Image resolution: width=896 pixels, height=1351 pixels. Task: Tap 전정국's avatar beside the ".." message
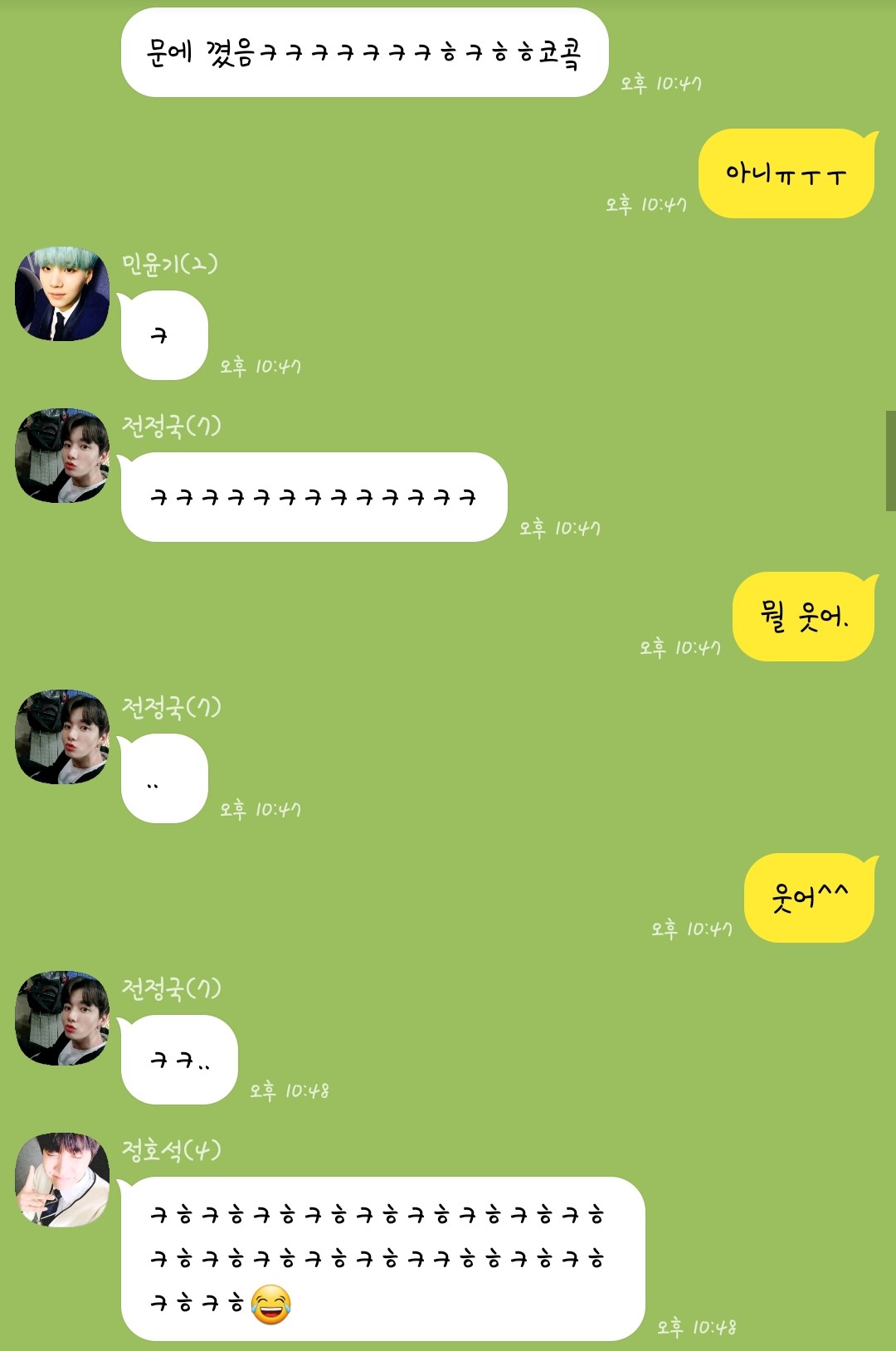pyautogui.click(x=62, y=737)
